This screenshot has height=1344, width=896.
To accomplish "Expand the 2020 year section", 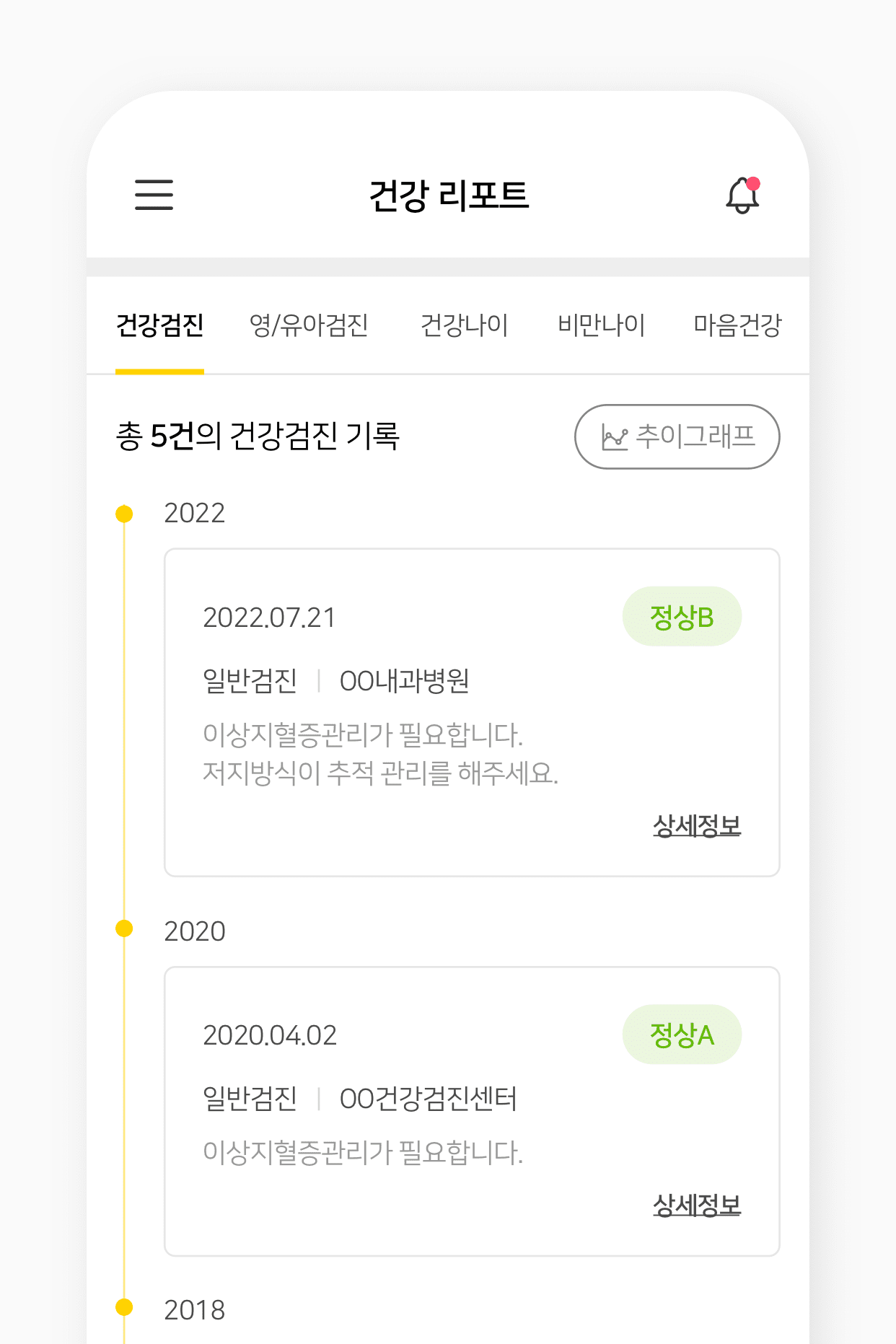I will click(195, 931).
